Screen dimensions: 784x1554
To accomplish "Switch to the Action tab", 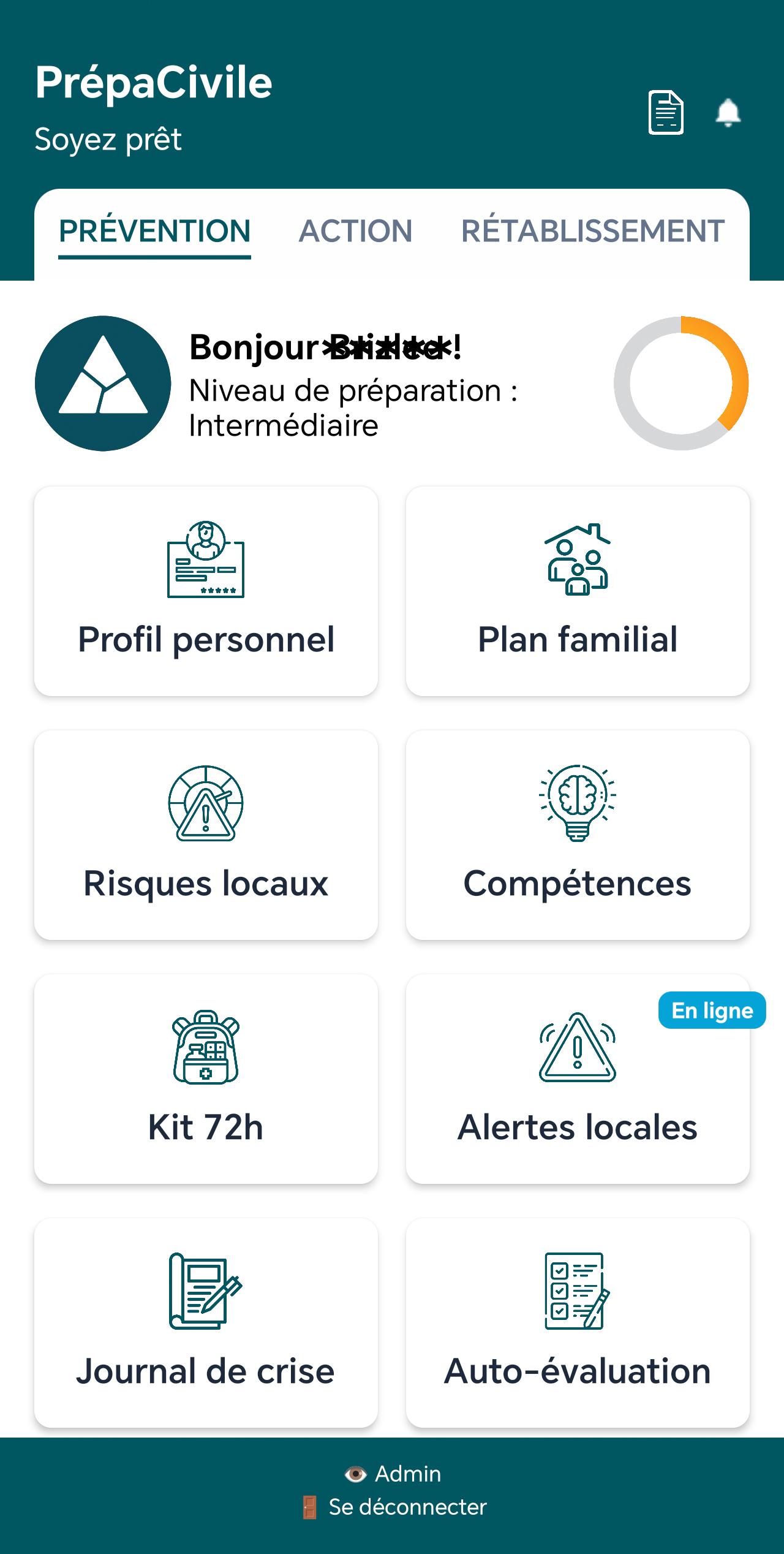I will tap(355, 232).
